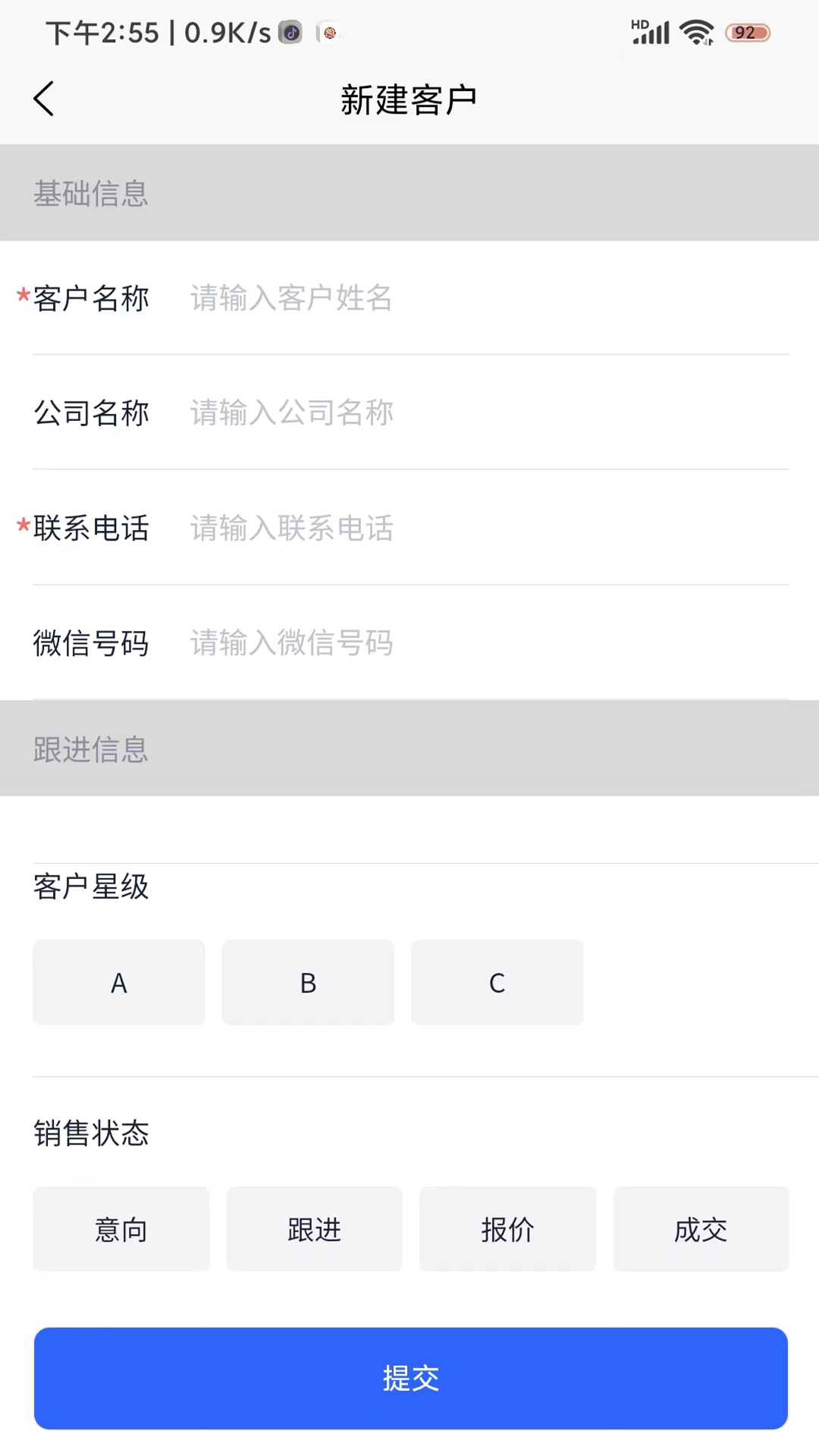Select customer star rating A
Screen dimensions: 819x1456
[x=118, y=982]
